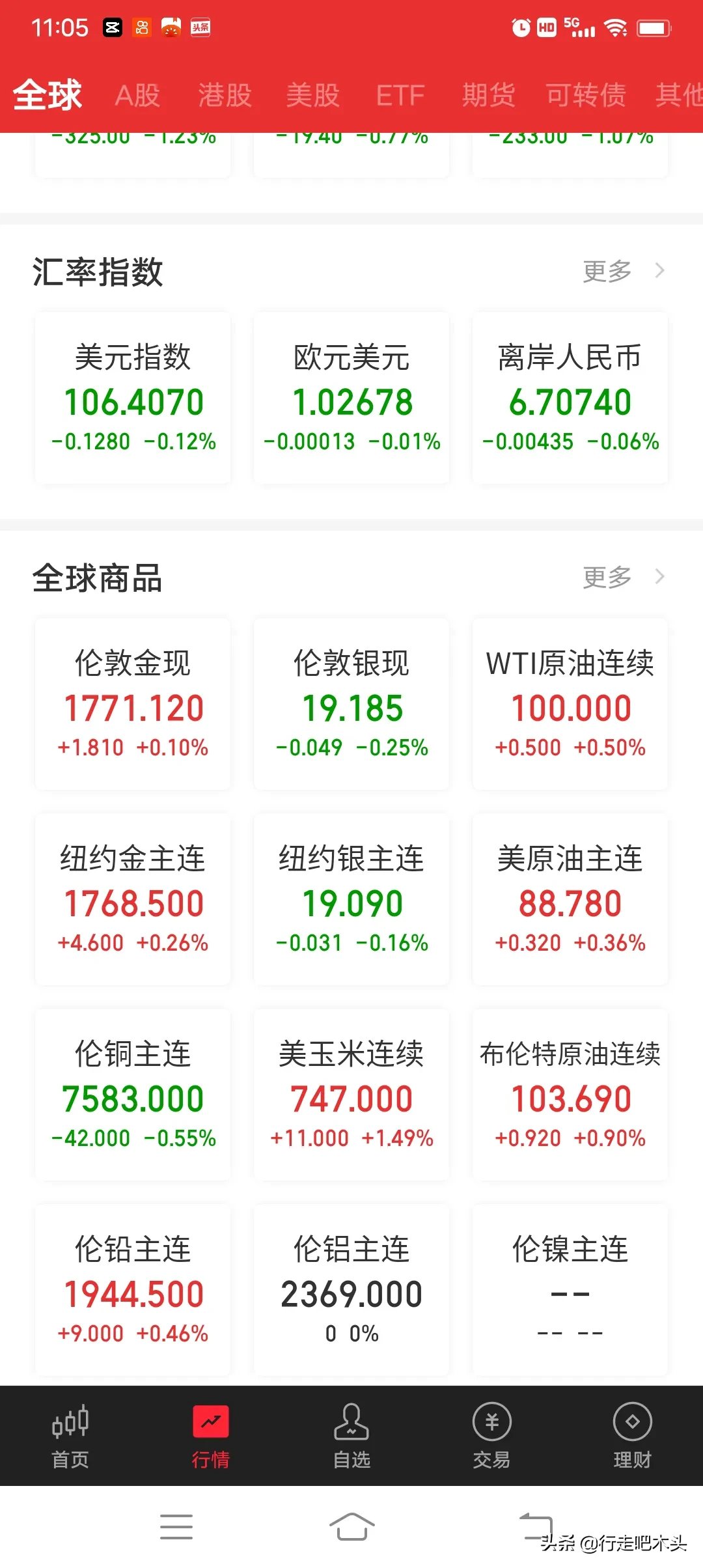
Task: Open the WTI原油连续 card
Action: click(x=570, y=704)
